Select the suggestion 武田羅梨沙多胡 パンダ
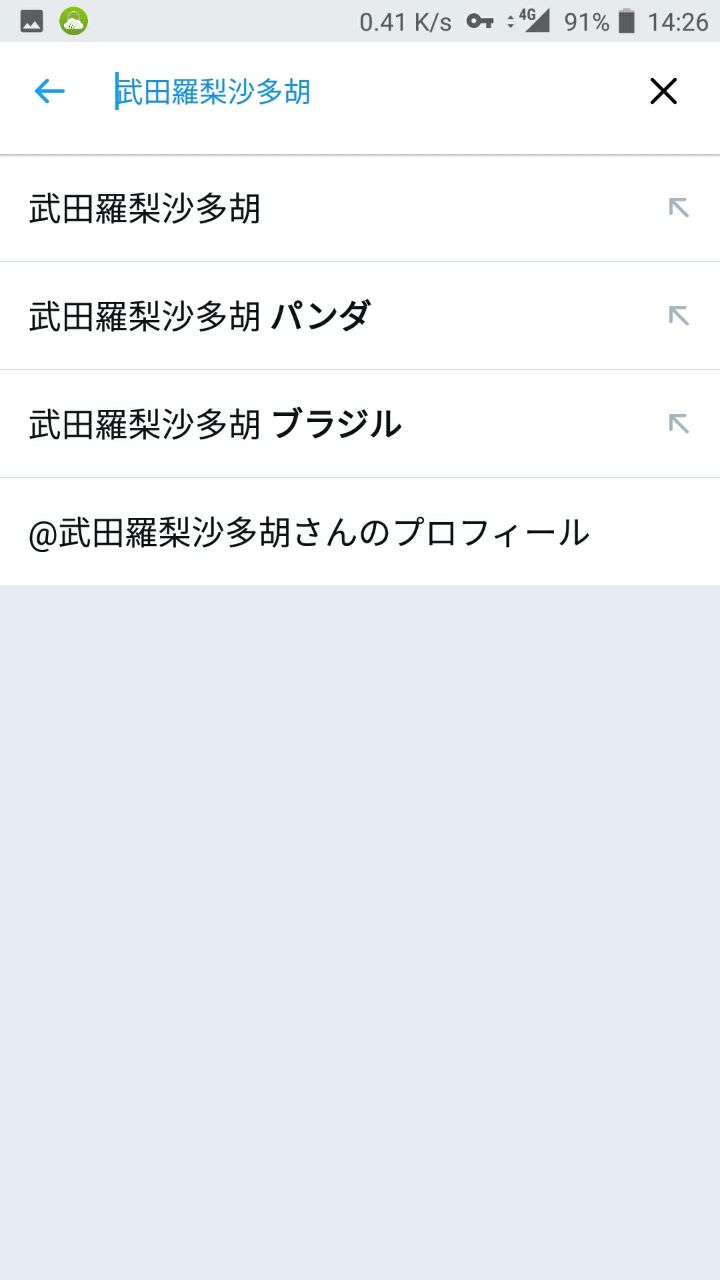Viewport: 720px width, 1280px height. point(360,316)
